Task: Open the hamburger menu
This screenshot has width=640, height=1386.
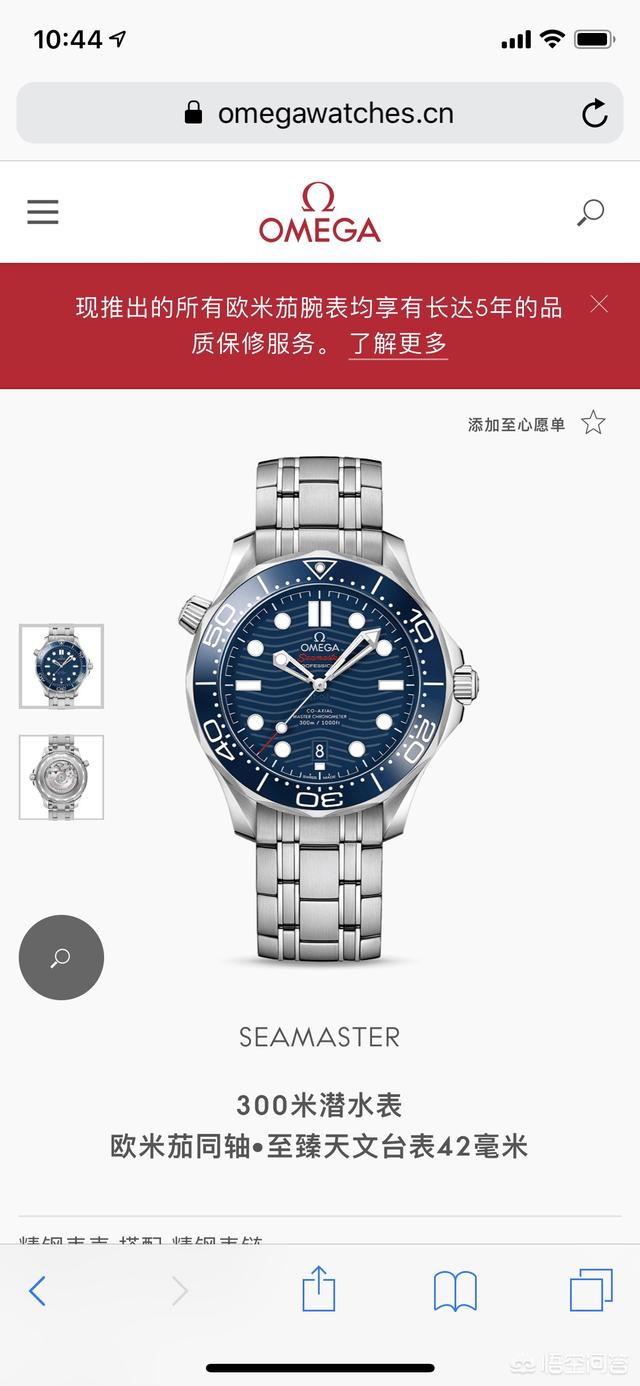Action: (x=43, y=212)
